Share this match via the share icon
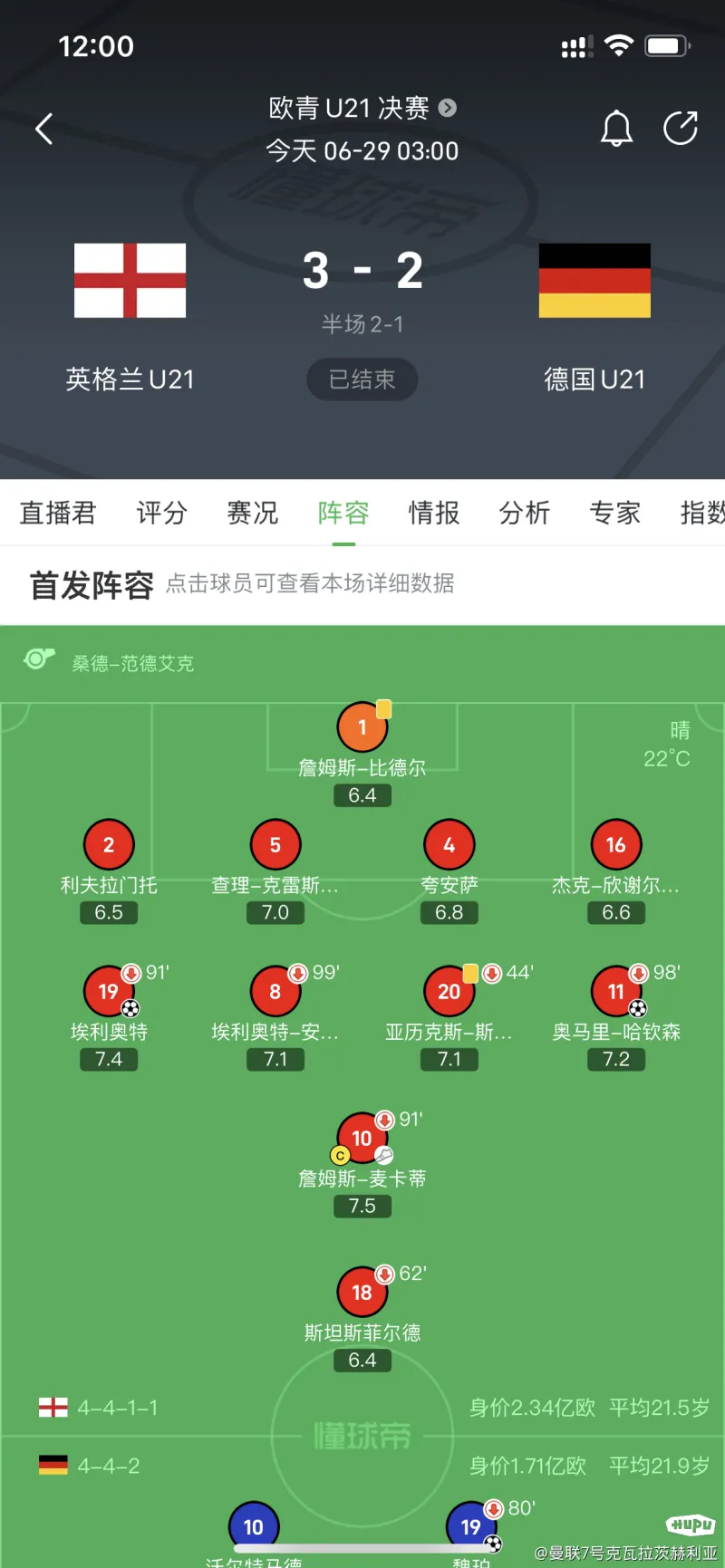725x1568 pixels. coord(681,128)
